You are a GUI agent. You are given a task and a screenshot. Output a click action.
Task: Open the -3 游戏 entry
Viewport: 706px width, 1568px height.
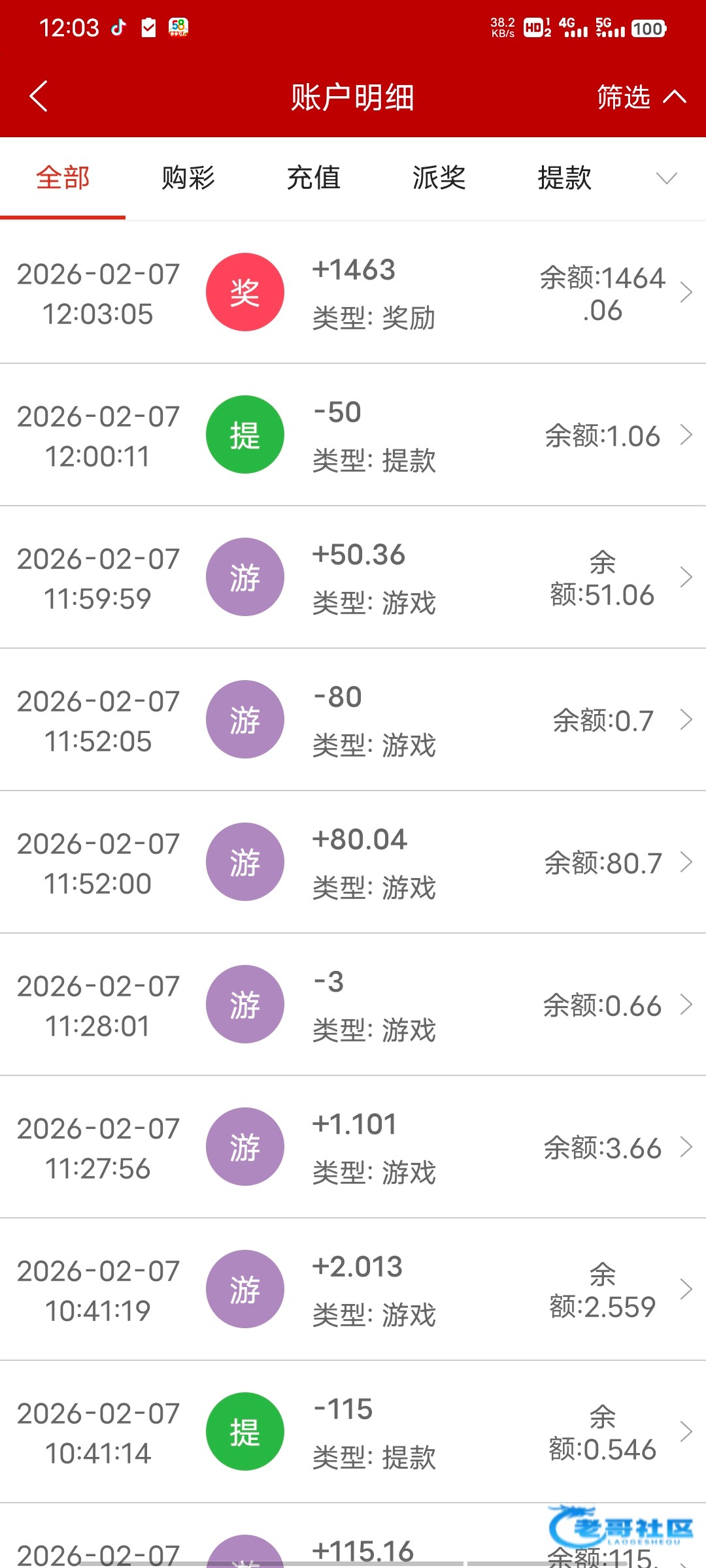point(353,1004)
